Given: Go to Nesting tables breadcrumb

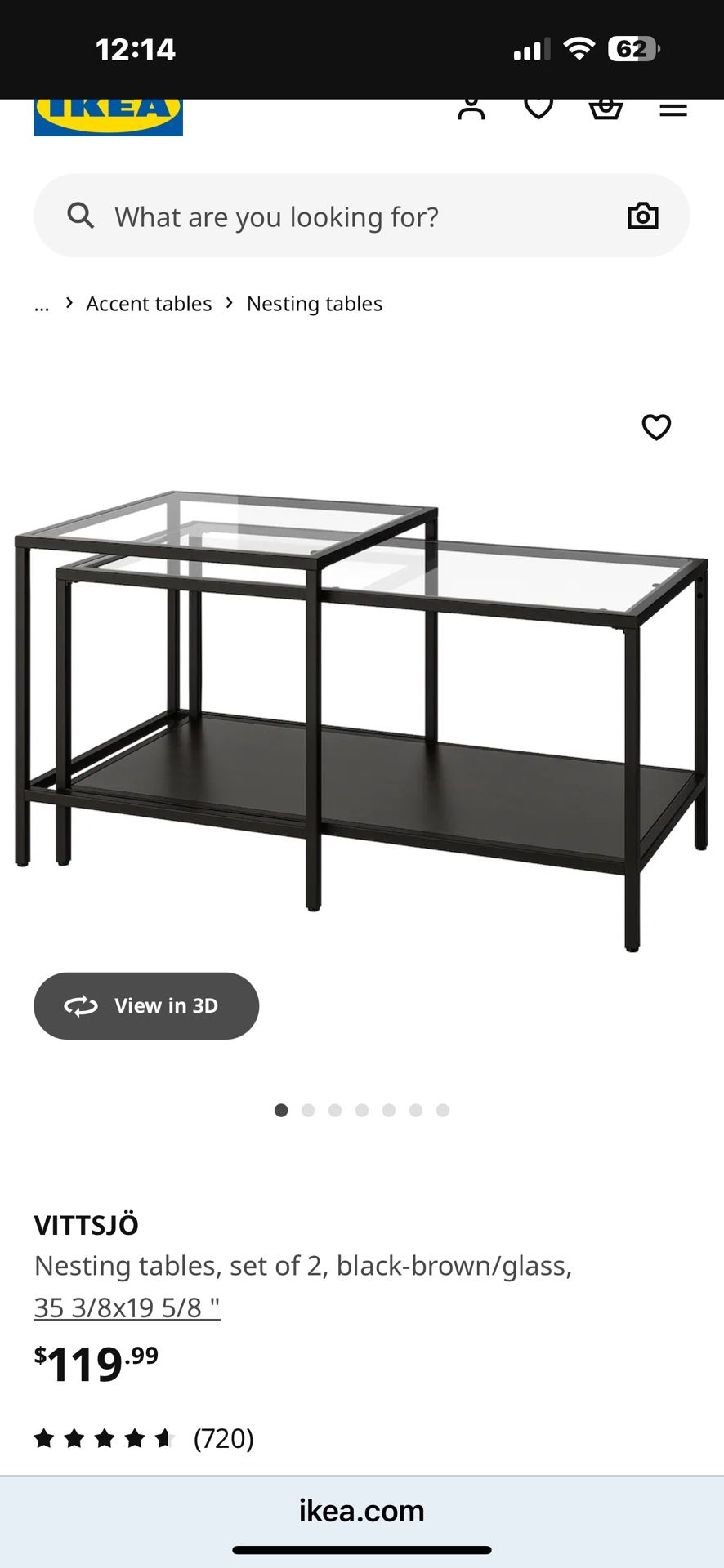Looking at the screenshot, I should pos(314,304).
